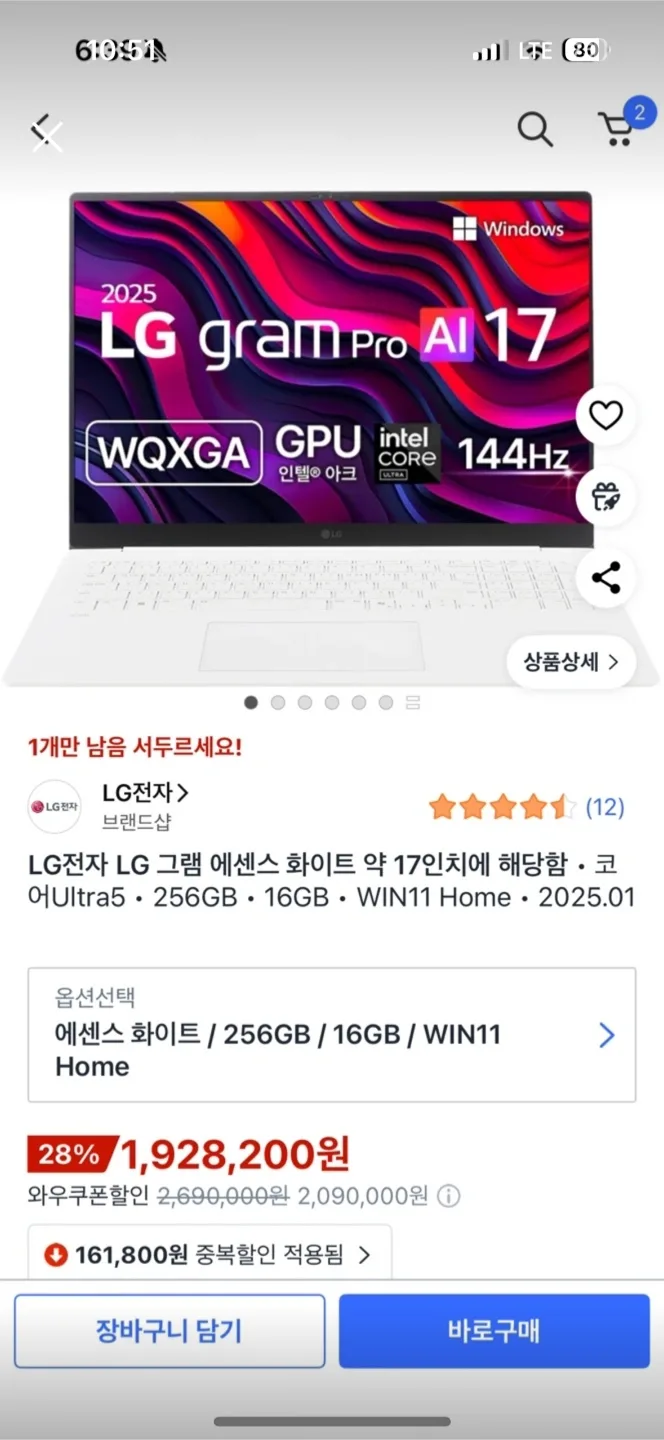
Task: Open the shopping cart
Action: coord(616,129)
